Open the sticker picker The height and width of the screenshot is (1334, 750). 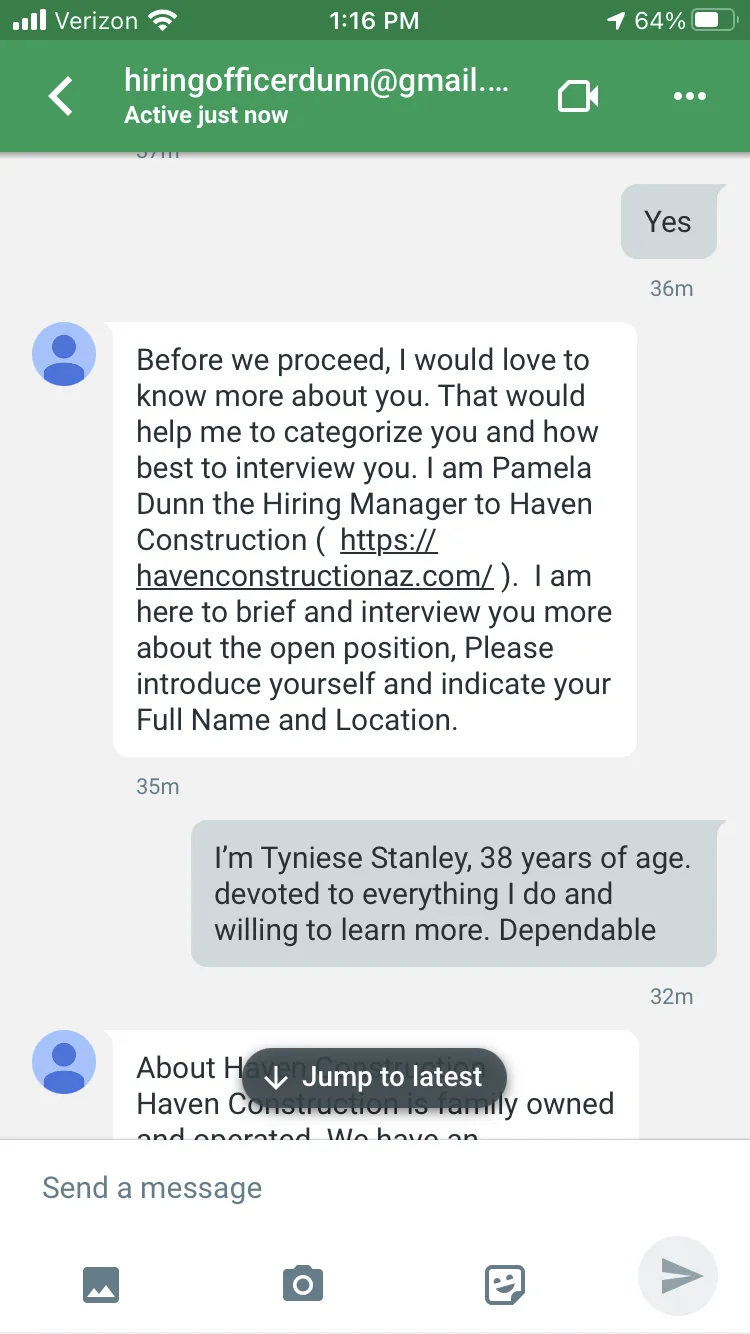click(505, 1284)
